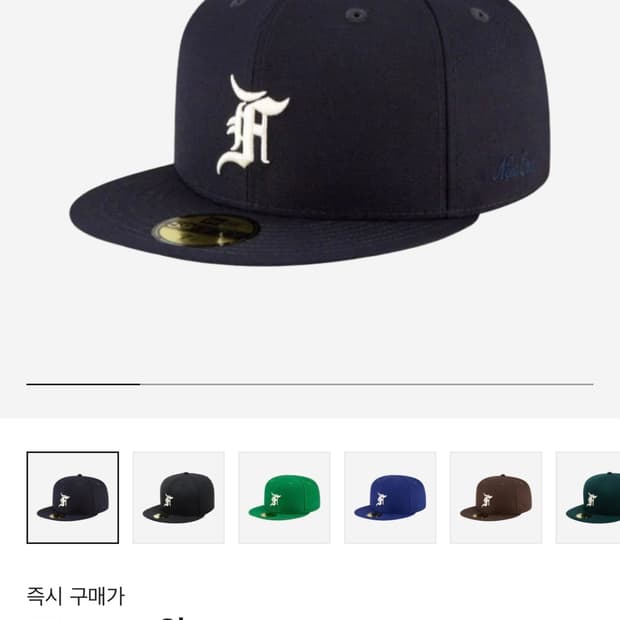Select the black cap thumbnail
This screenshot has width=620, height=620.
pos(179,497)
